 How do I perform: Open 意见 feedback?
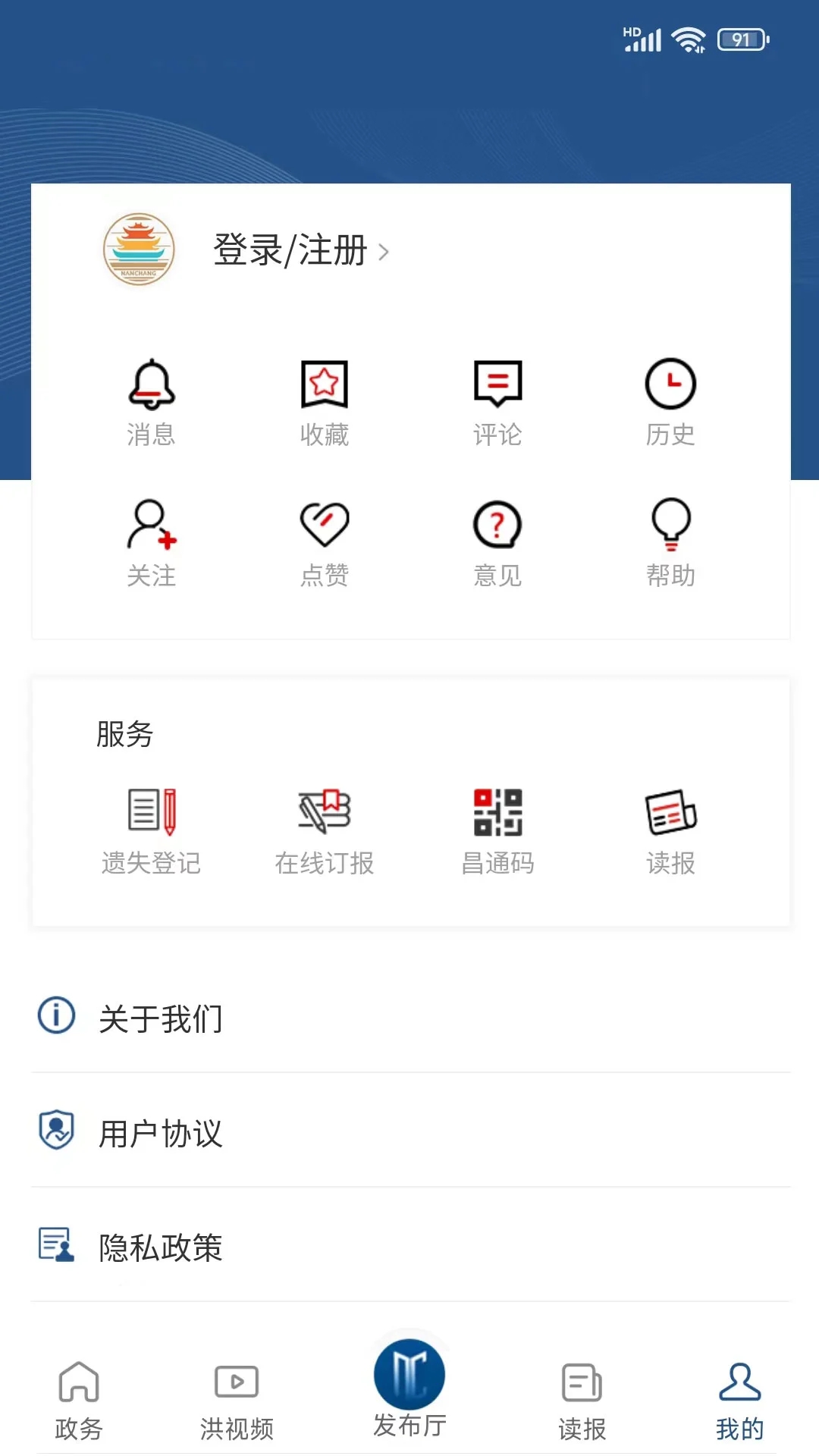coord(497,543)
